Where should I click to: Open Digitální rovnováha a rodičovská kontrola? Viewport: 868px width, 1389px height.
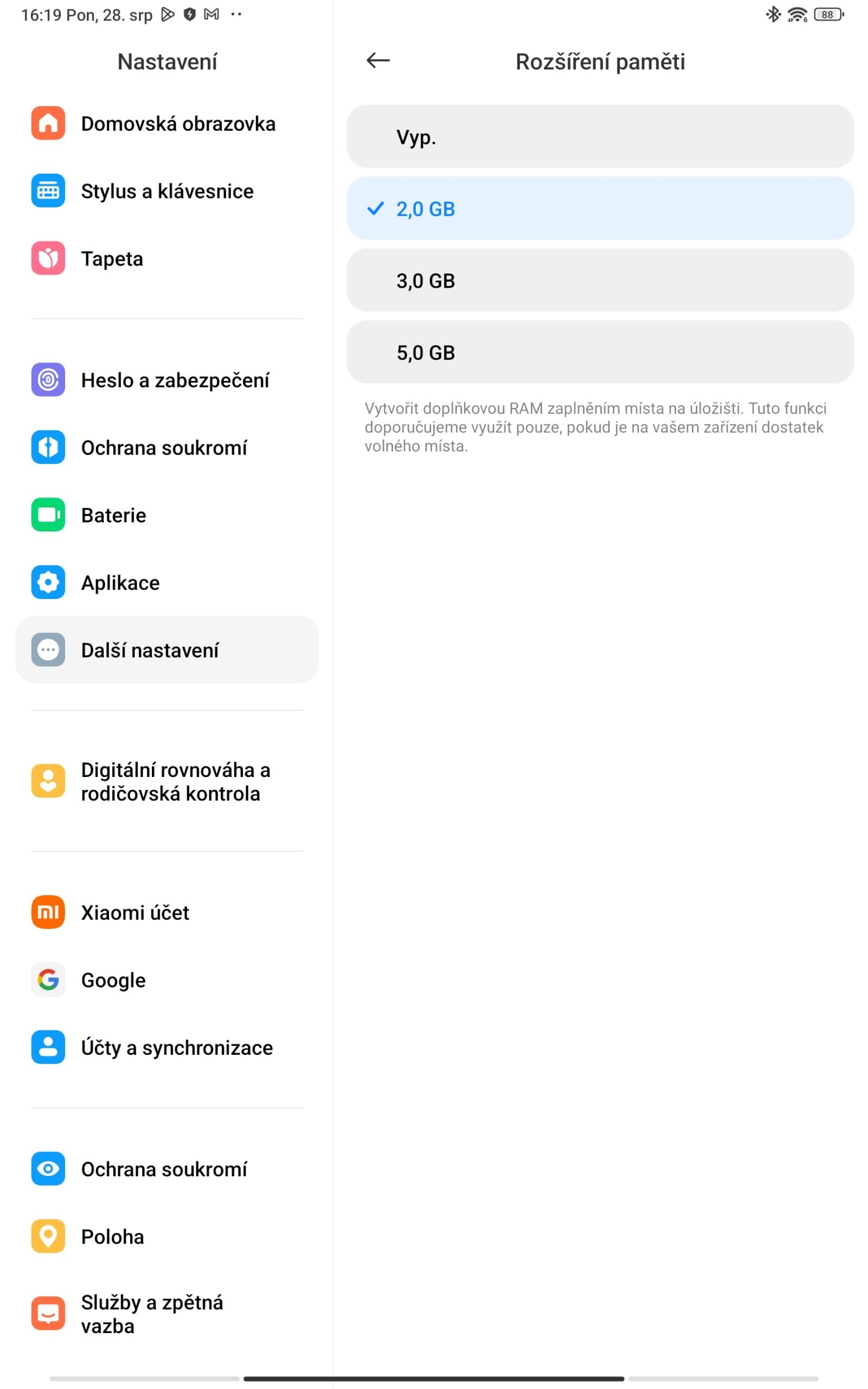pos(167,781)
